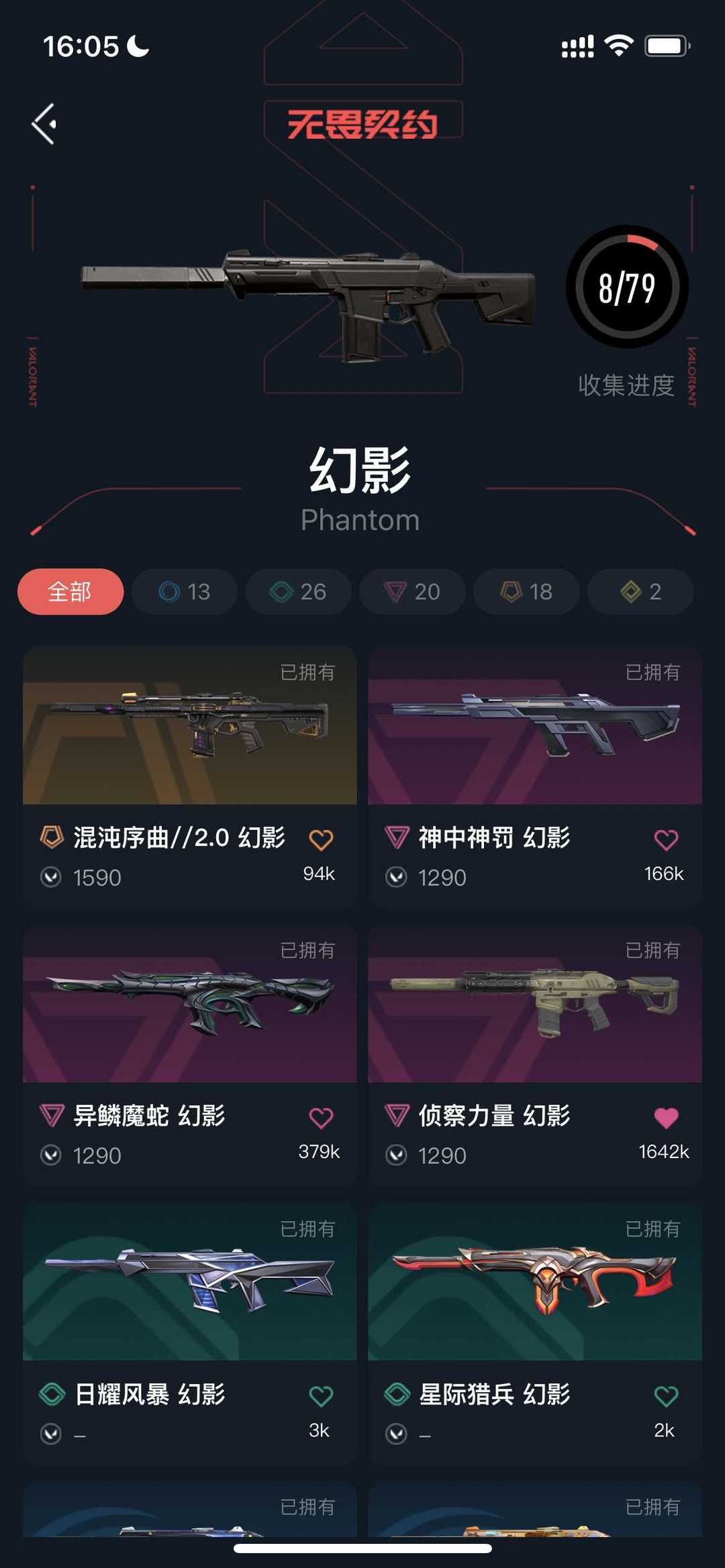Unlike the 侦察力量 幻影 skin
Image resolution: width=725 pixels, height=1568 pixels.
pos(666,1118)
